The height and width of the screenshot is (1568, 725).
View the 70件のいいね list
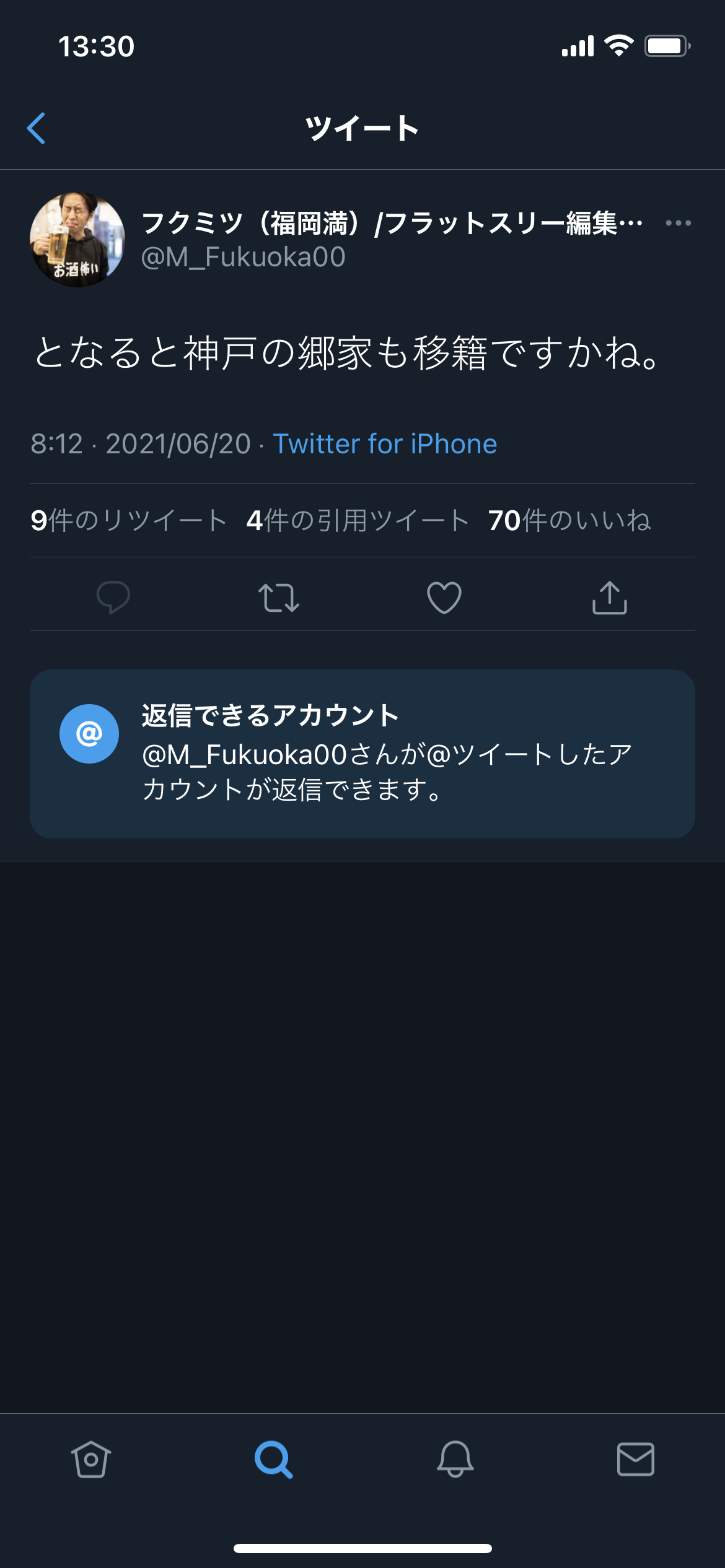pos(569,520)
